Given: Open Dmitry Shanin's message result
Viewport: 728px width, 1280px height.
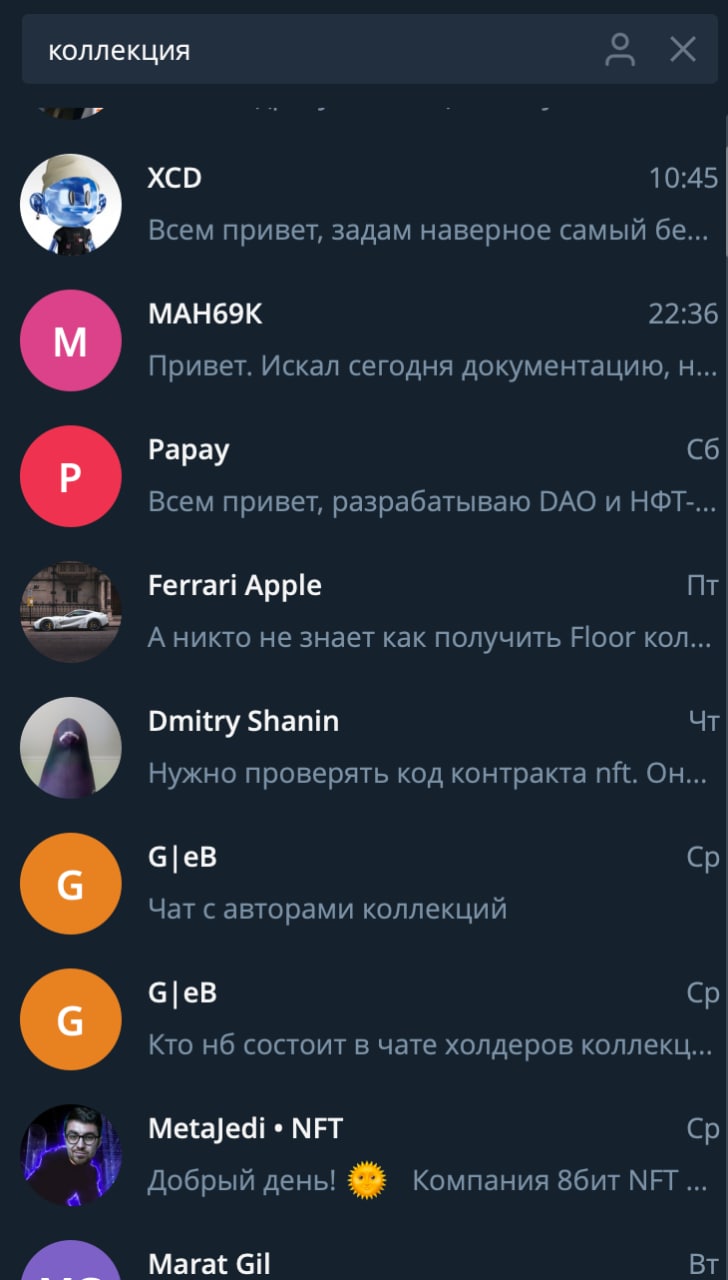Looking at the screenshot, I should click(364, 748).
